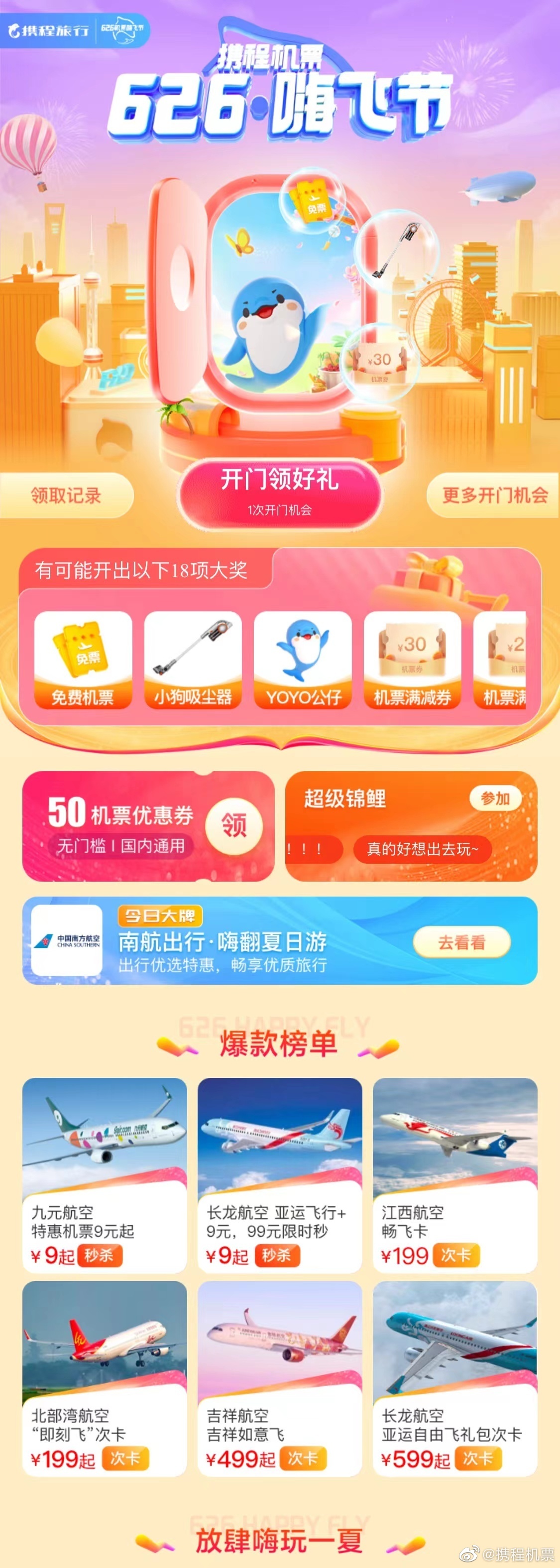This screenshot has height=1568, width=560.
Task: Select the 免费机票 prize tile
Action: 83,660
